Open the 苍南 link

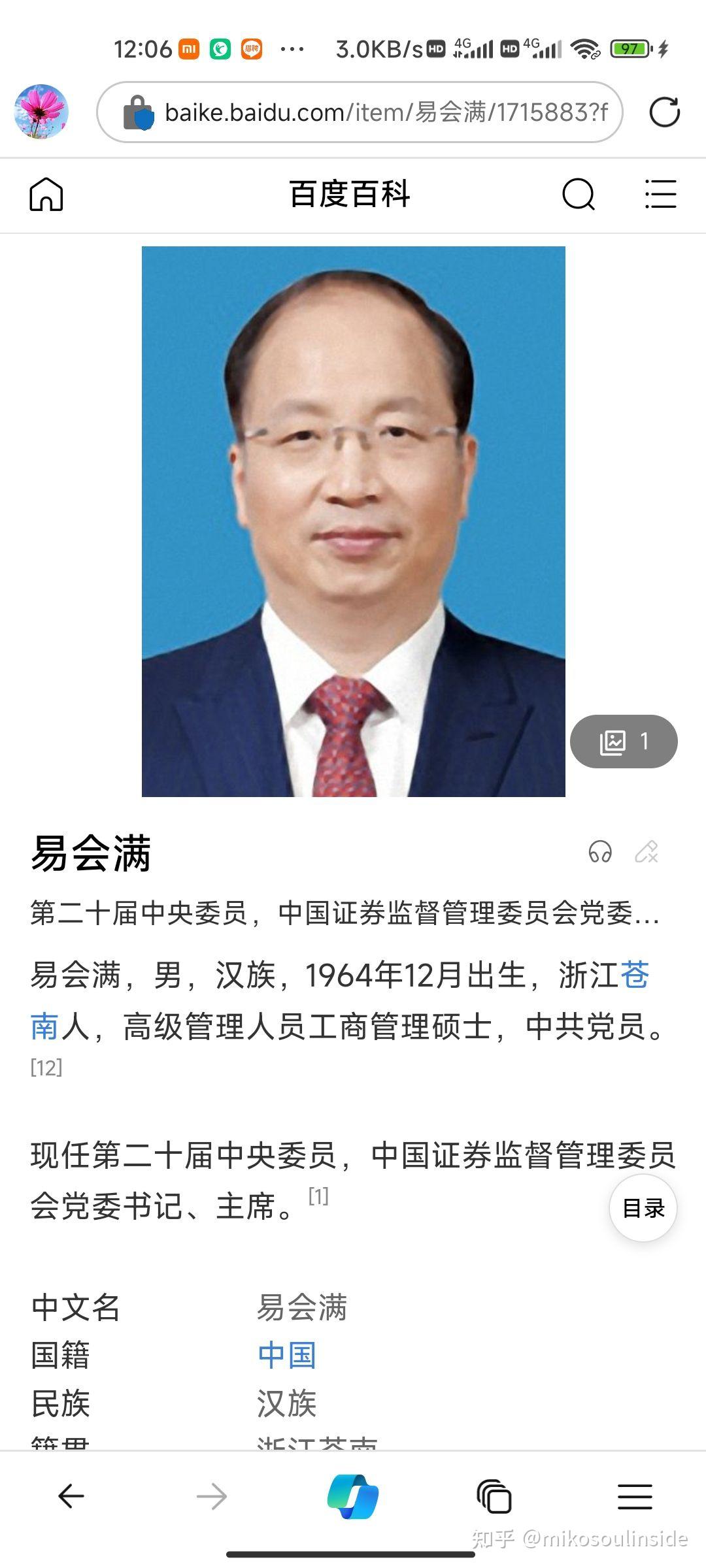pyautogui.click(x=633, y=975)
